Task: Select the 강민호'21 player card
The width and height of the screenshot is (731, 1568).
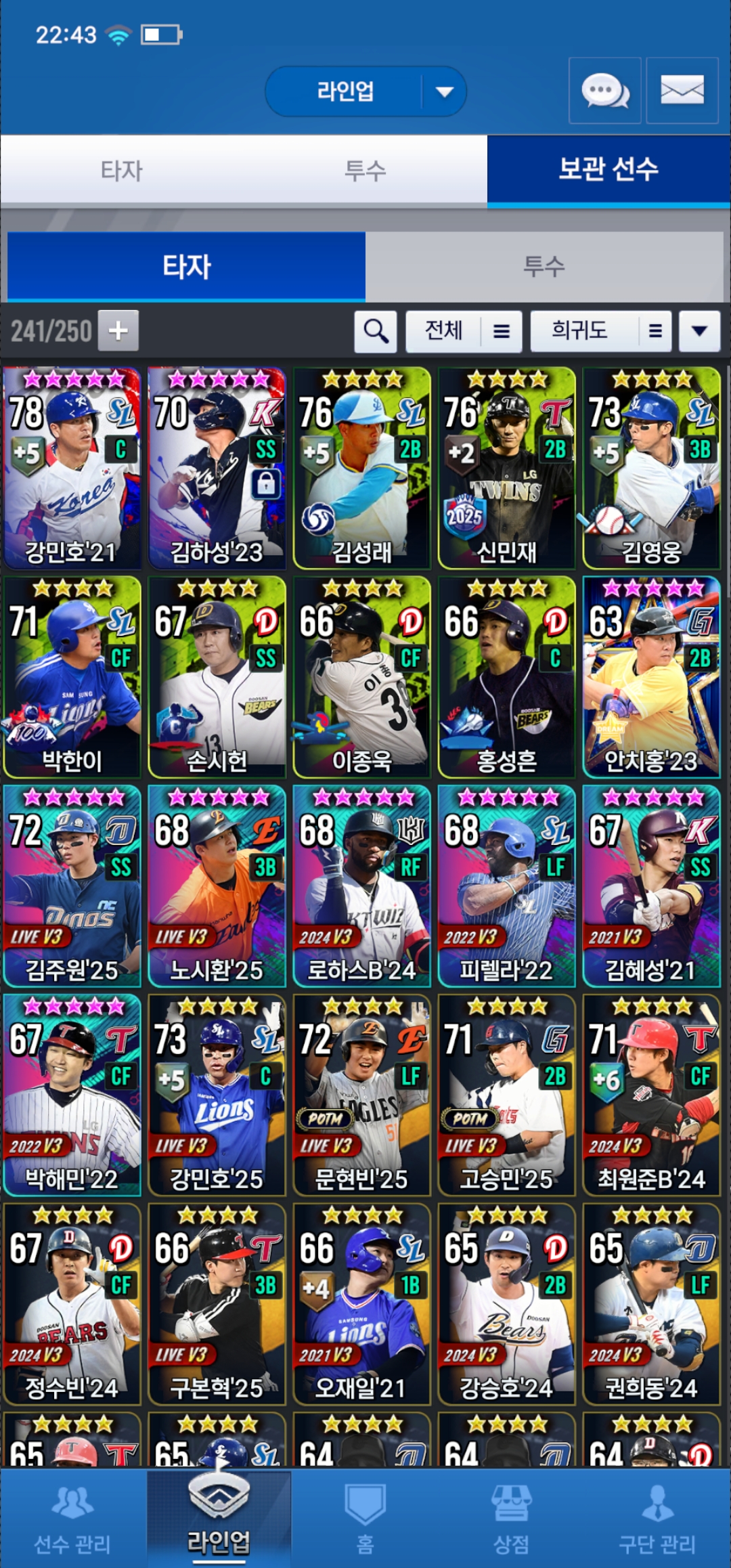Action: [72, 467]
